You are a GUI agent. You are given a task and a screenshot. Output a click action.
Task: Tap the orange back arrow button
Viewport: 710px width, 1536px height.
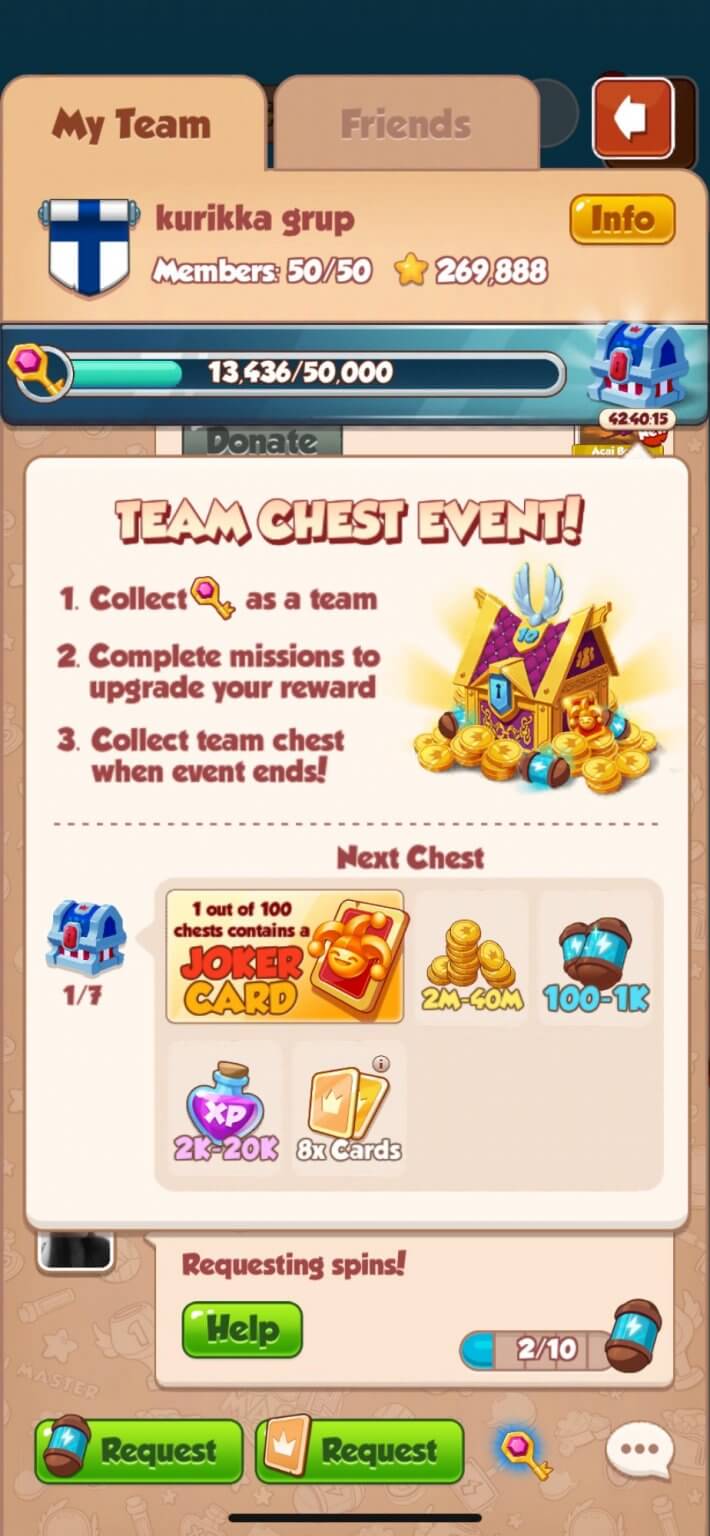tap(632, 119)
